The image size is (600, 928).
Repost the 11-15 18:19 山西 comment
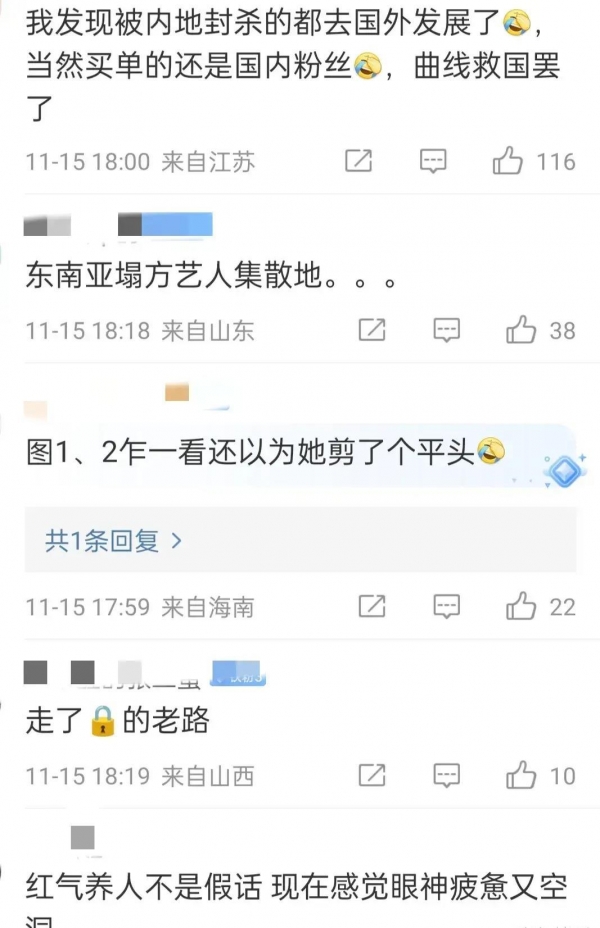coord(372,774)
